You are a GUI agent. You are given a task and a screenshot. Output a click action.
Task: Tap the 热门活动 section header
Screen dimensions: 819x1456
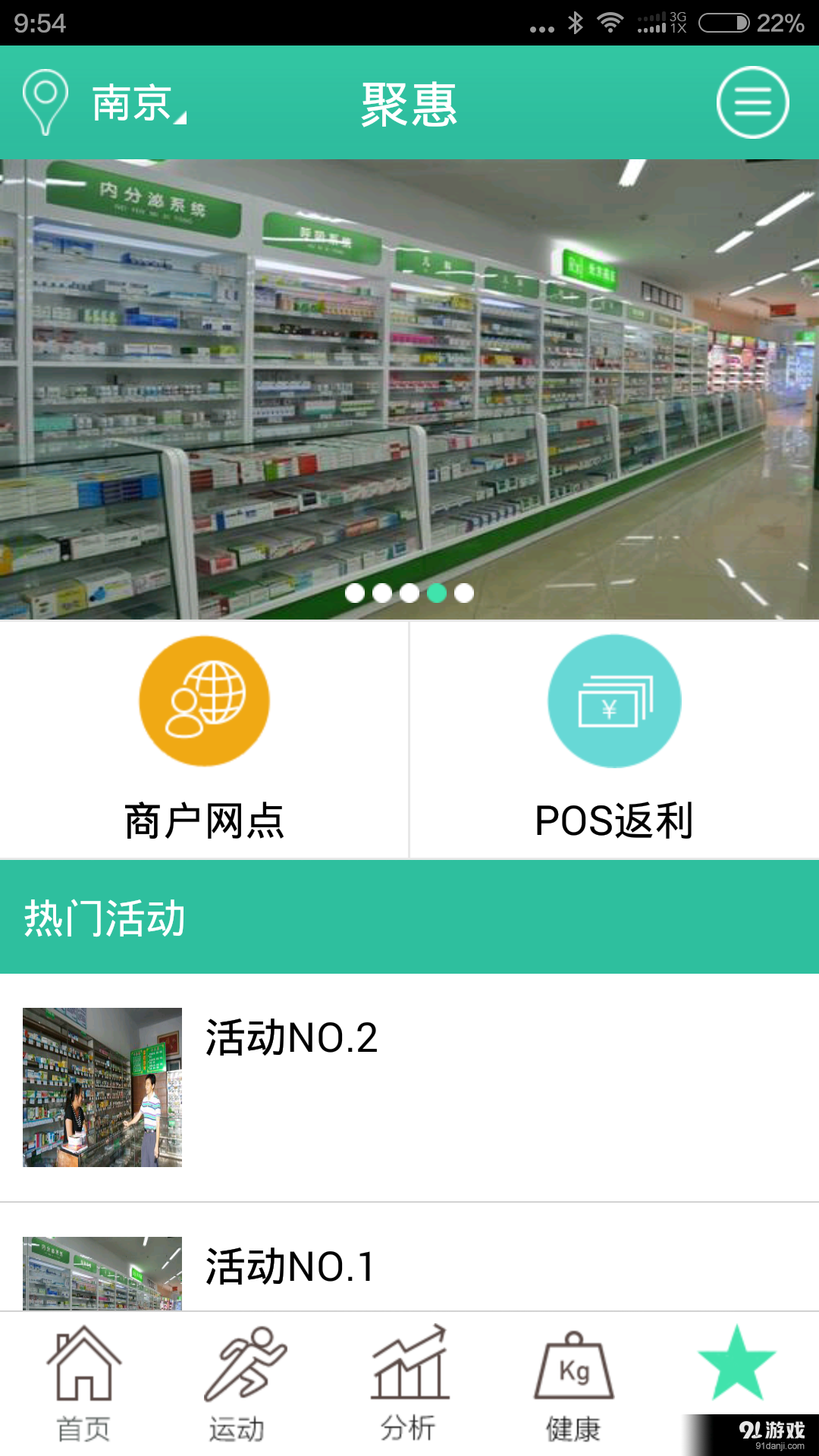[x=106, y=918]
